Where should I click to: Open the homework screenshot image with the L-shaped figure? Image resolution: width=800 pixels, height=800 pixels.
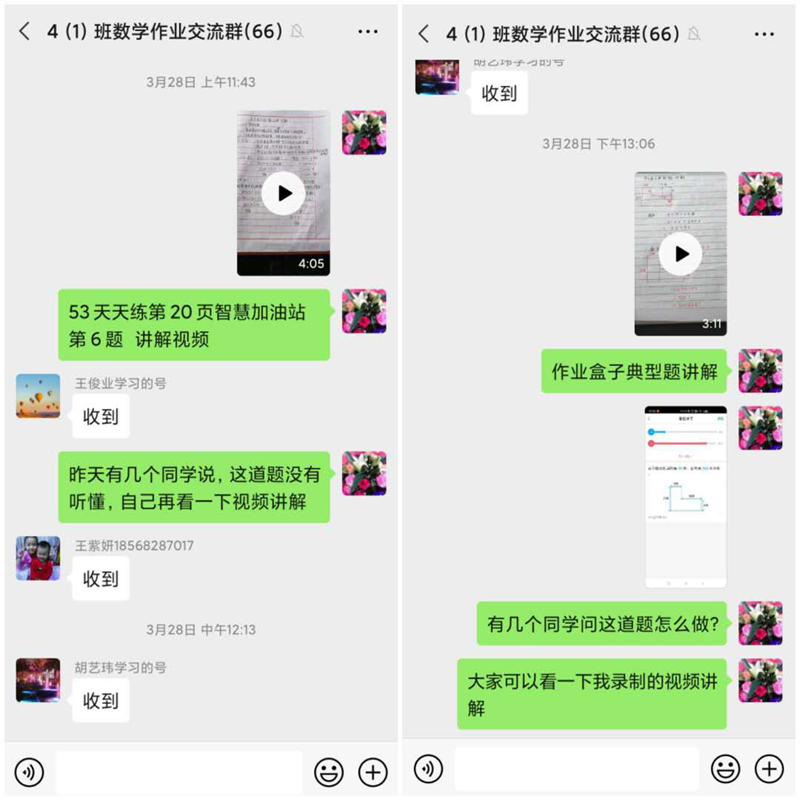[685, 496]
